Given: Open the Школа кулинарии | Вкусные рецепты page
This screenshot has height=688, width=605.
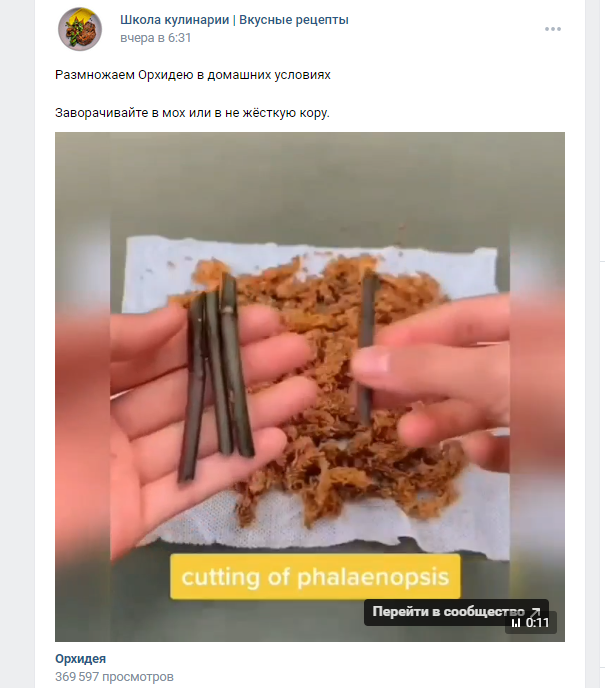Looking at the screenshot, I should [234, 20].
